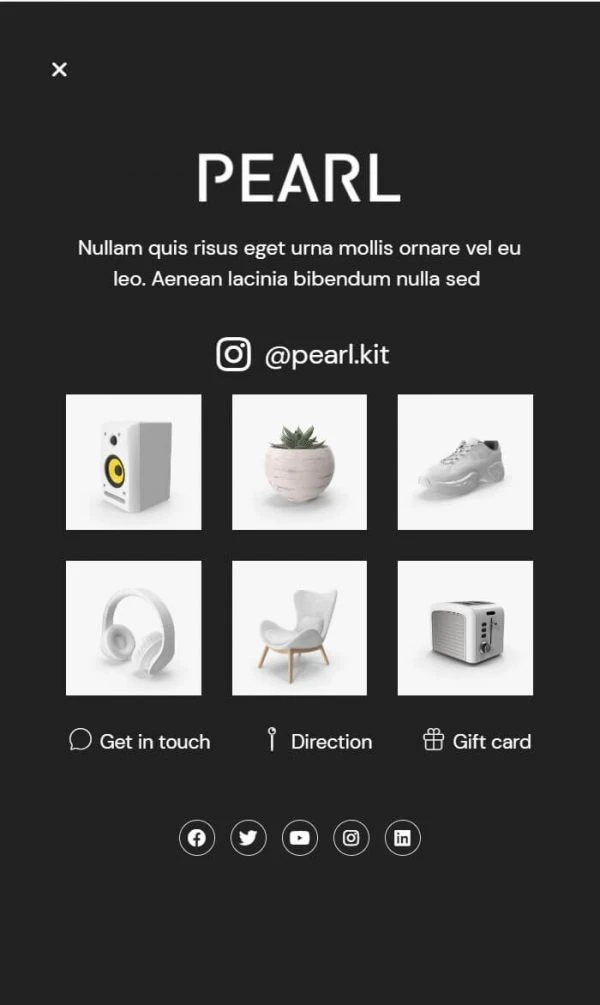Screen dimensions: 600x1005
Task: Open the YouTube channel
Action: click(299, 838)
